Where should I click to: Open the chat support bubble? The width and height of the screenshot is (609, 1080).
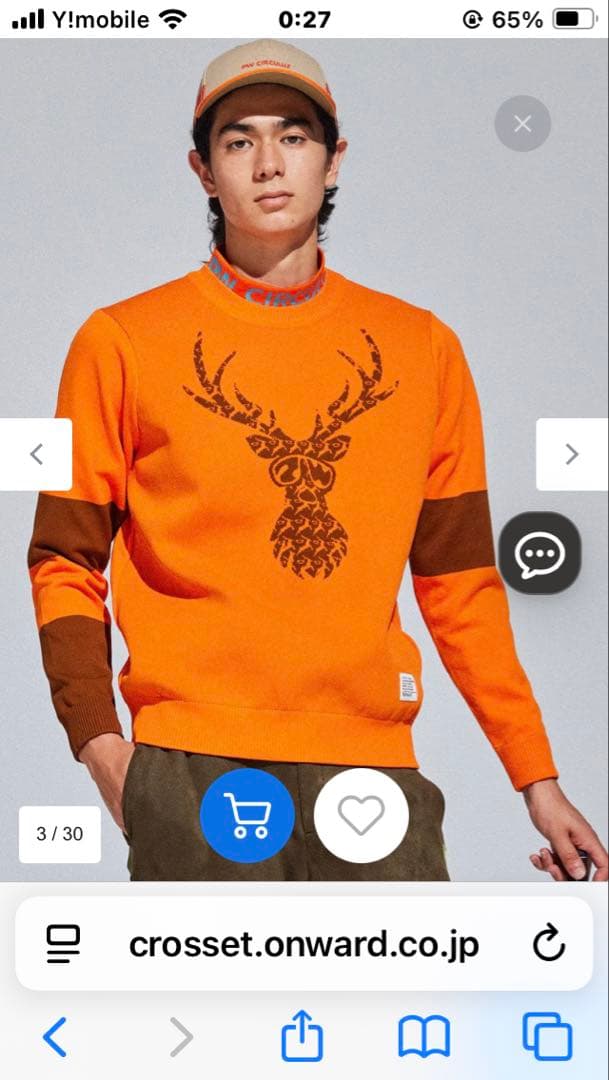click(540, 553)
